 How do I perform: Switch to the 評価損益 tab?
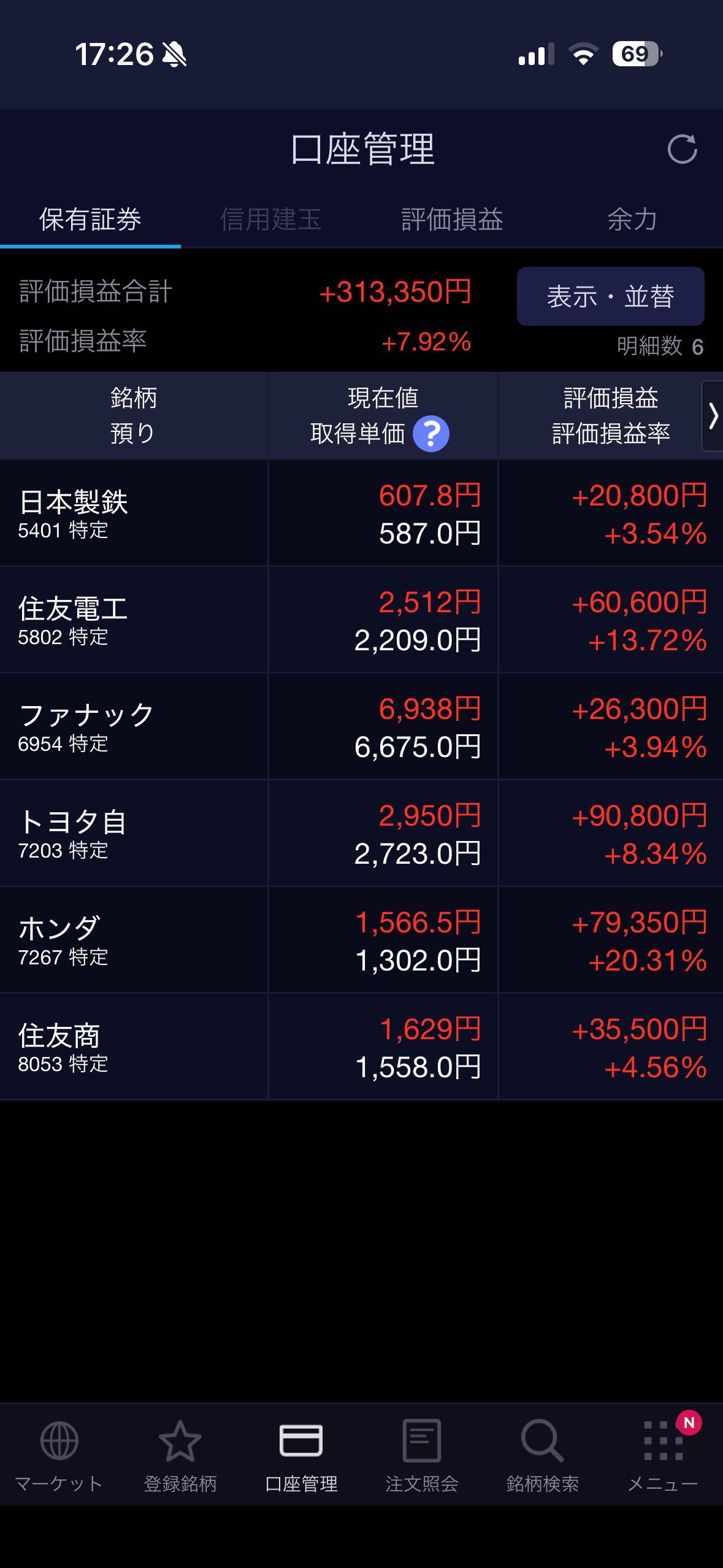tap(452, 219)
